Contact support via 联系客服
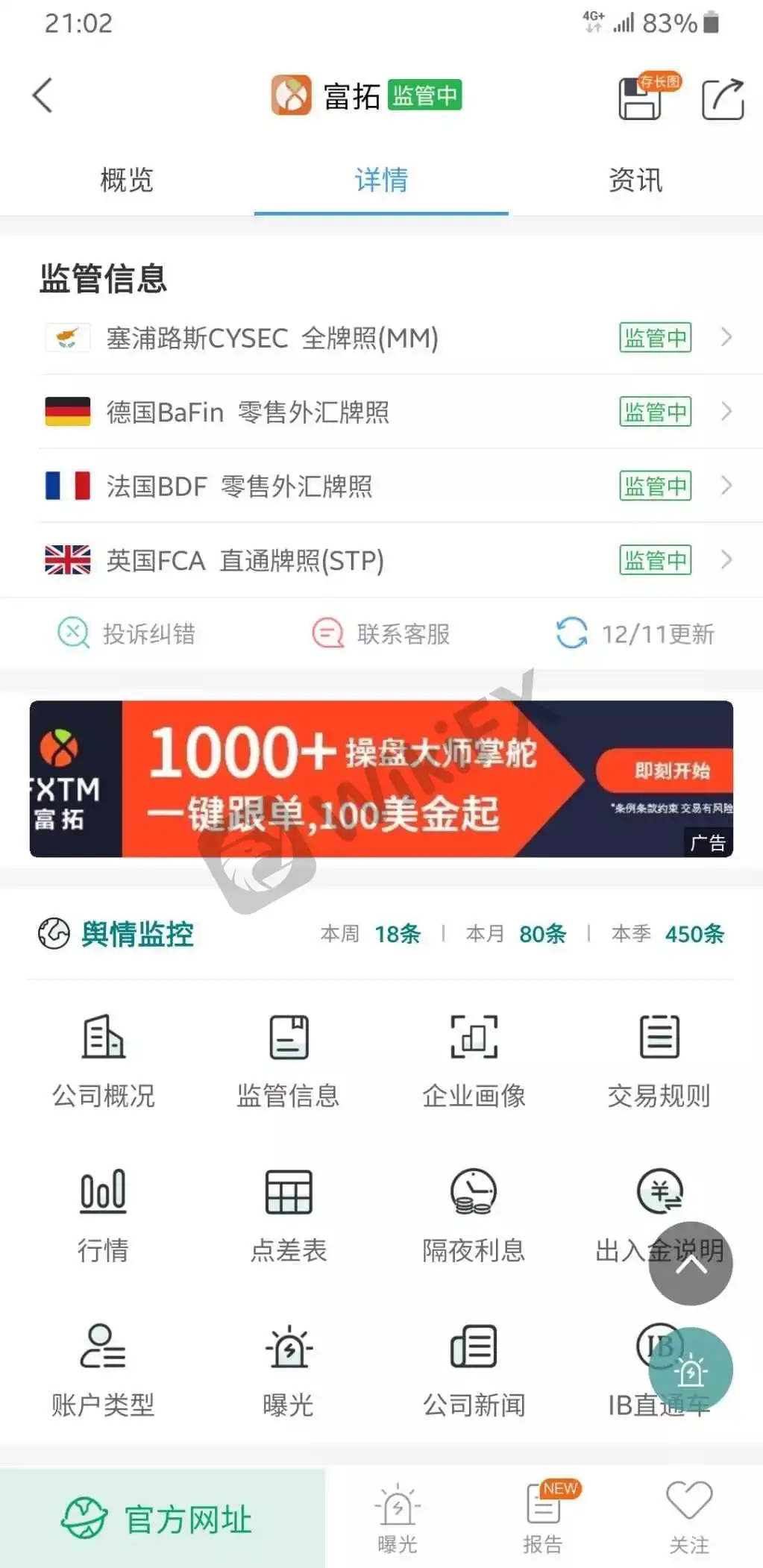Image resolution: width=763 pixels, height=1568 pixels. coord(381,634)
